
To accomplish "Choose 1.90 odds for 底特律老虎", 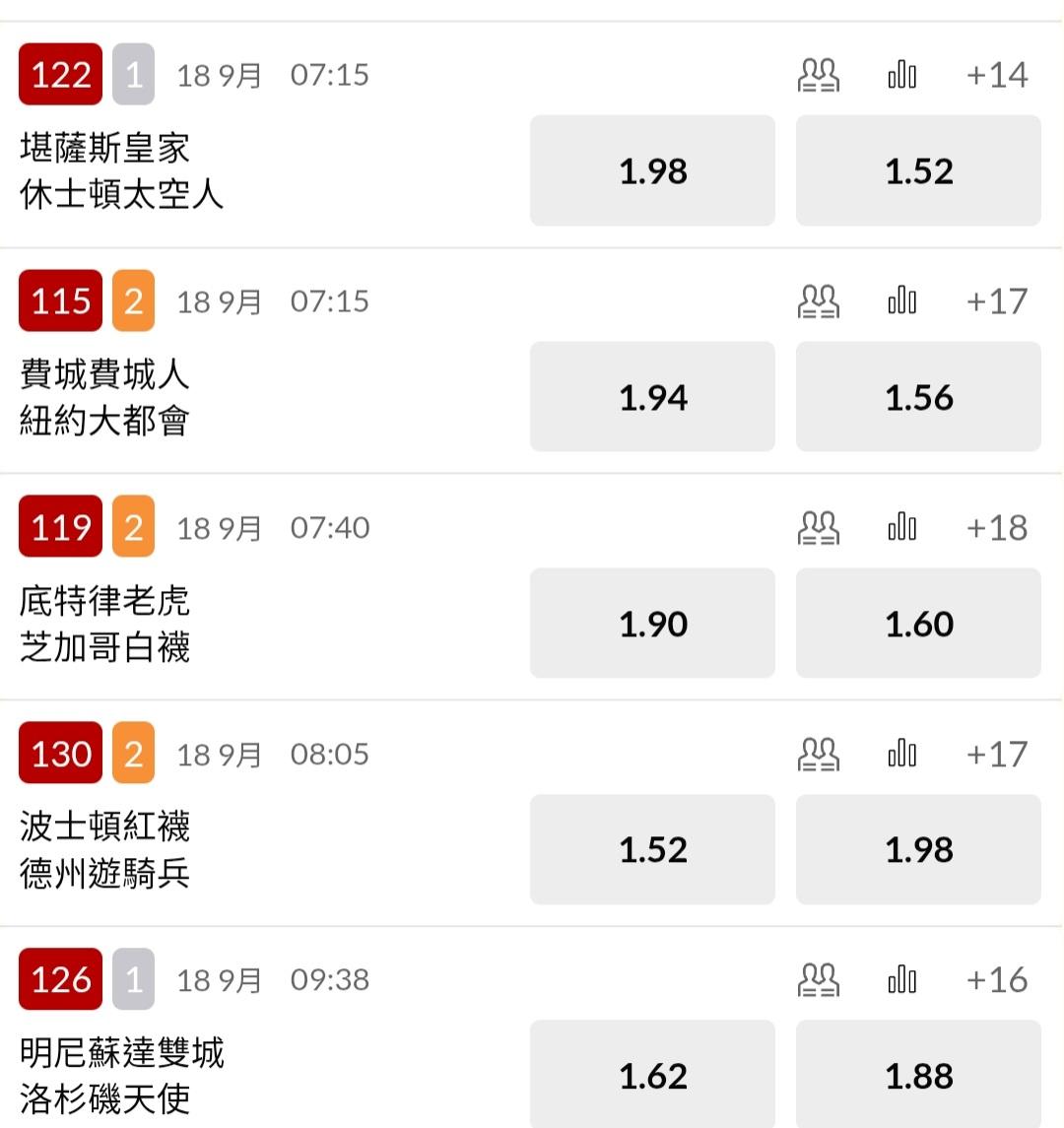I will pos(652,623).
